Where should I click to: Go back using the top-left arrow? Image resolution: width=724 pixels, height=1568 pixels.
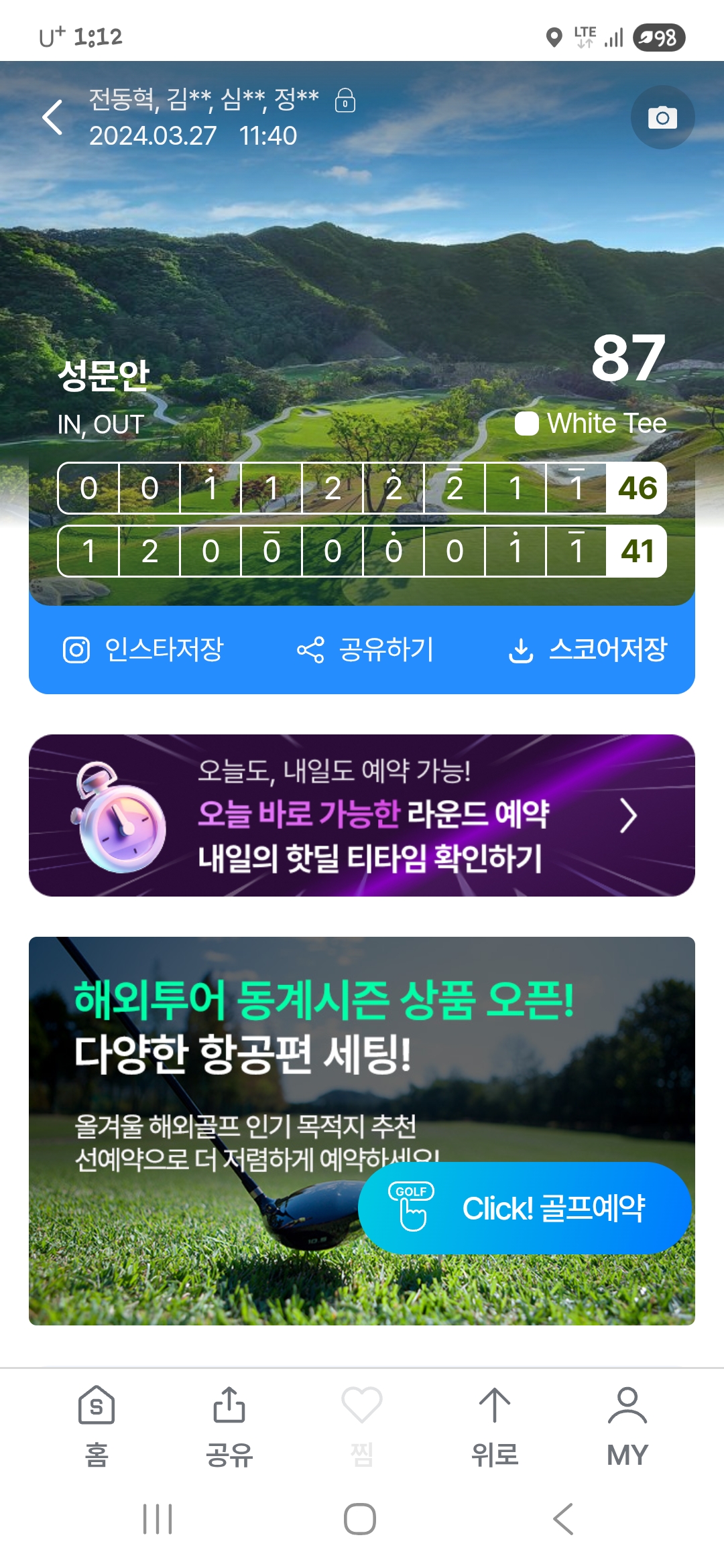point(52,117)
